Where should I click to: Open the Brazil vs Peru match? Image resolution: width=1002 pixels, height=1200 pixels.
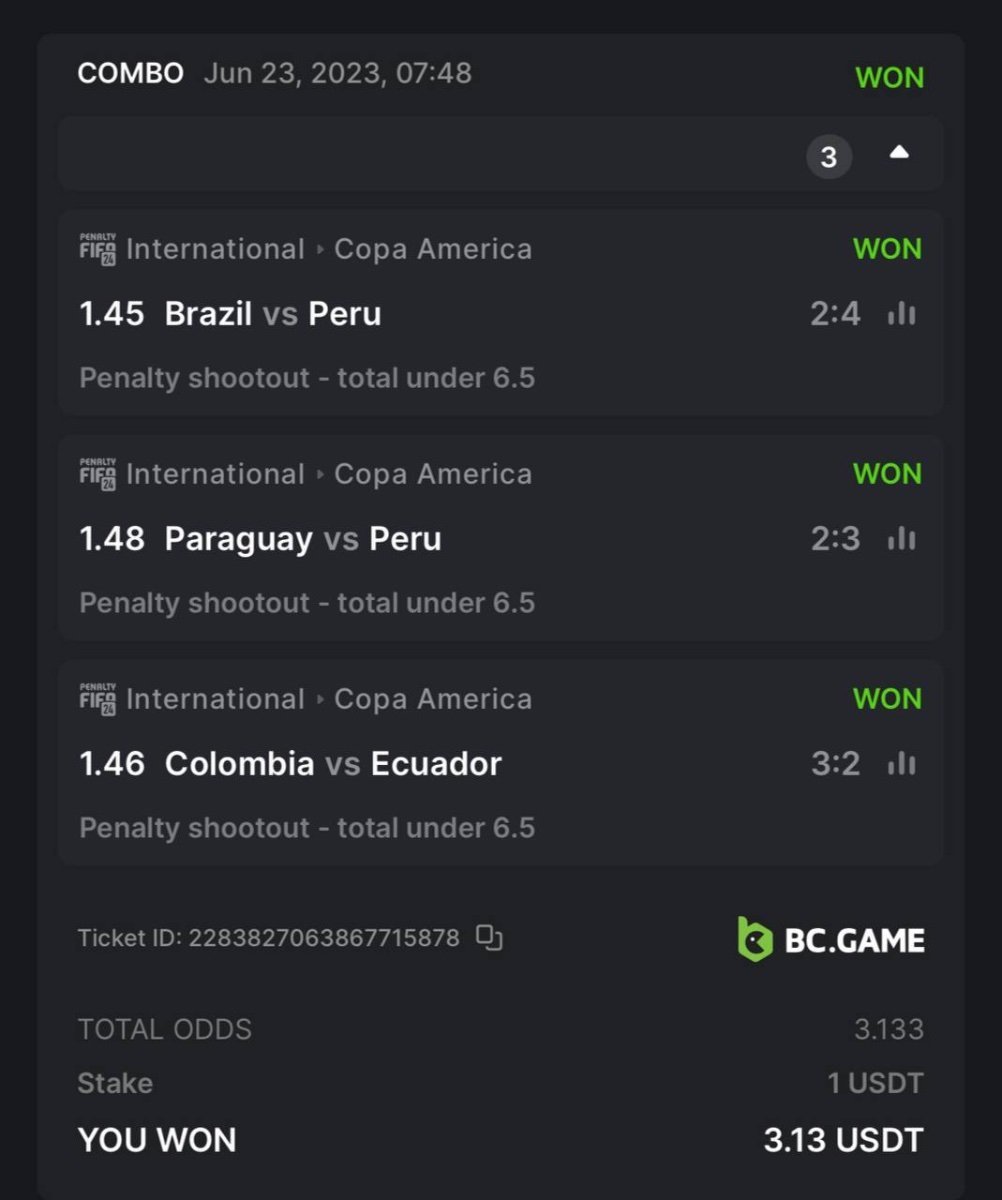coord(272,314)
